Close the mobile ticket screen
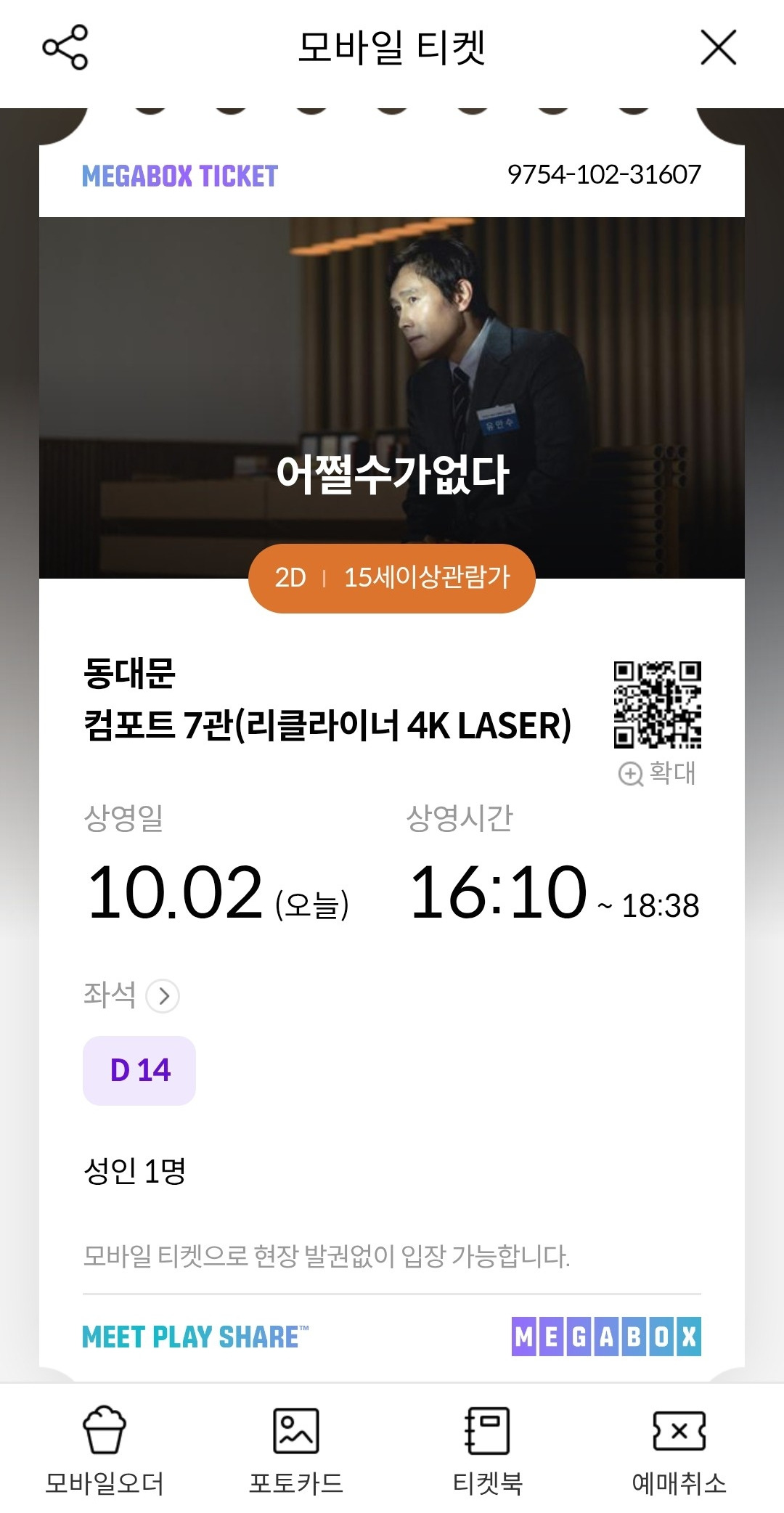Viewport: 784px width, 1513px height. click(x=718, y=48)
